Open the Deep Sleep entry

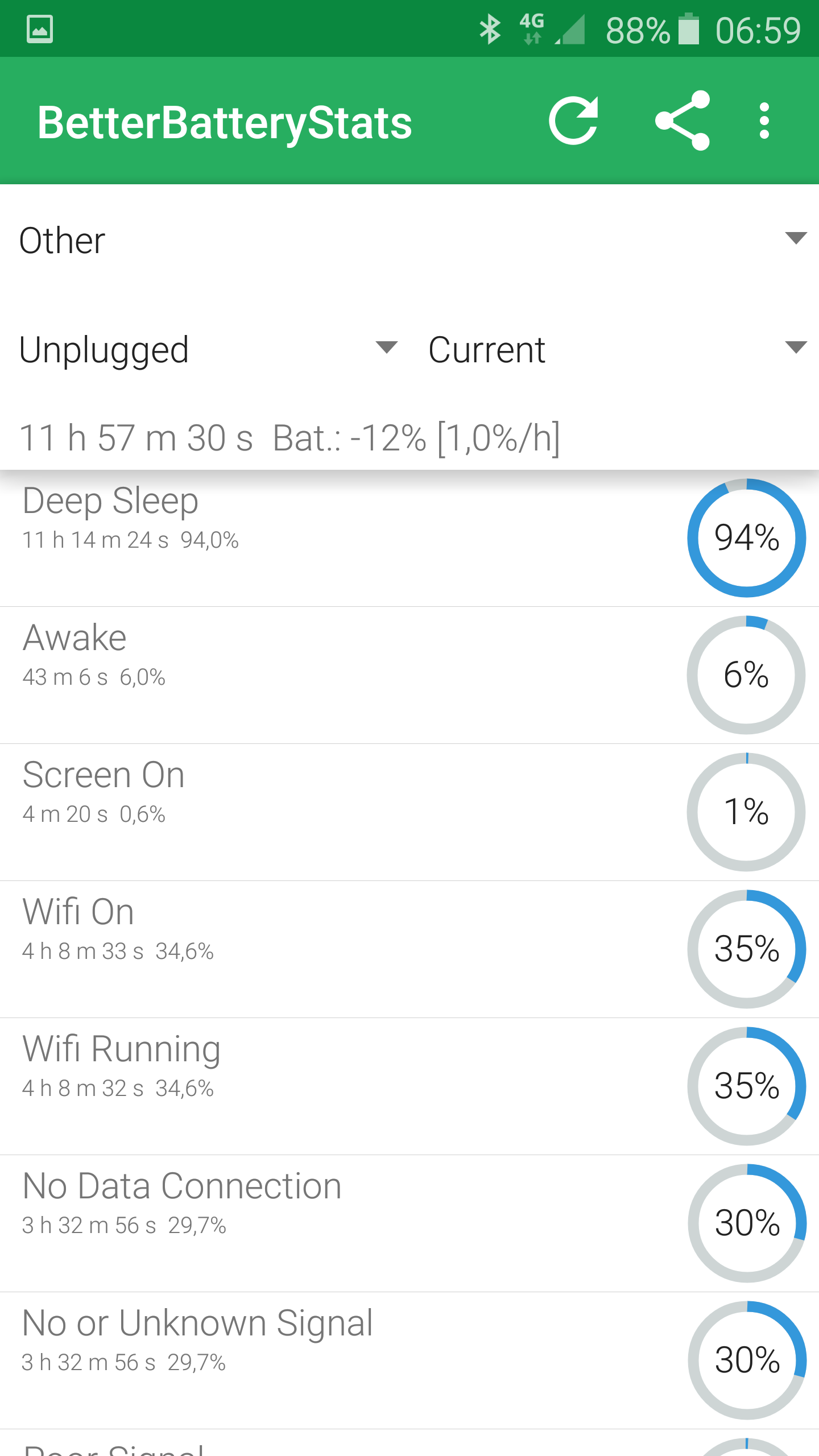pos(409,538)
